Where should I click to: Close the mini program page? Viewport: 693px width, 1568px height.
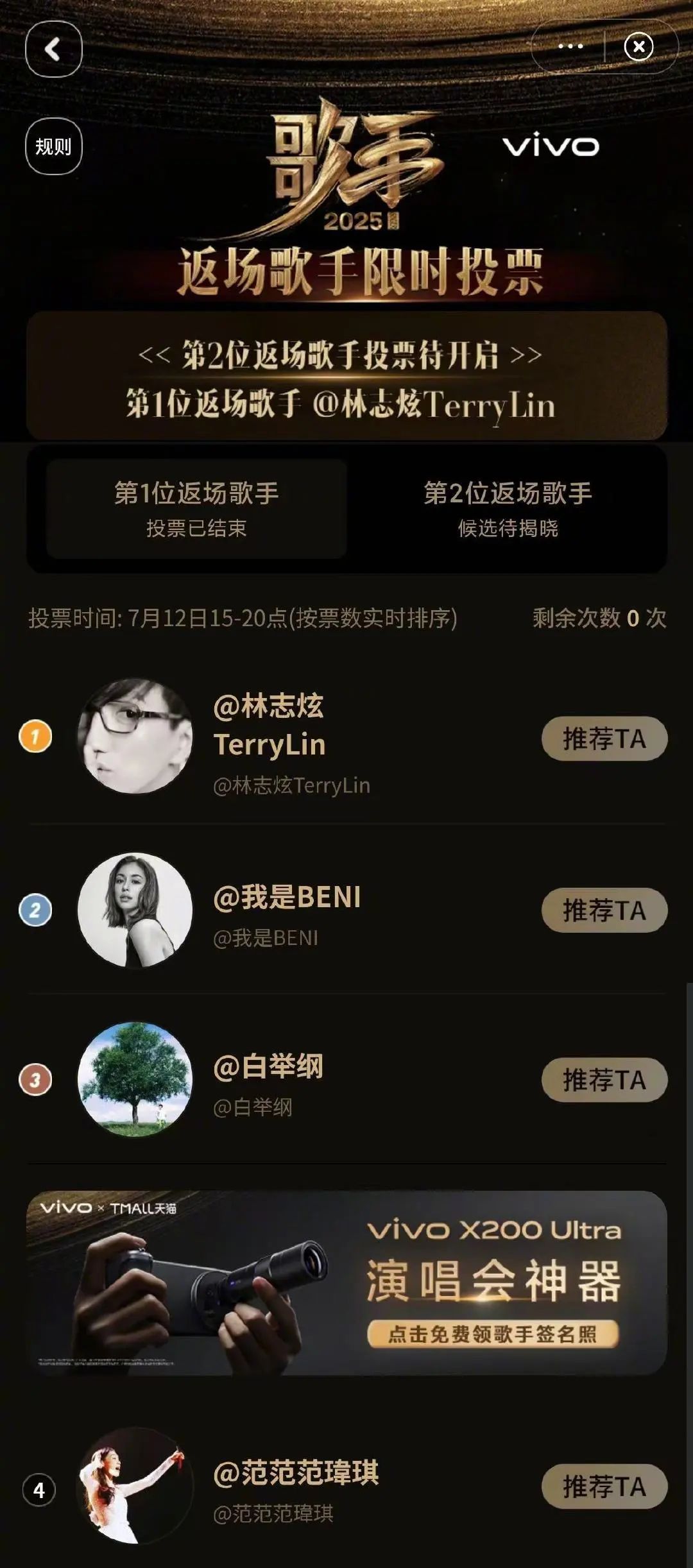tap(638, 47)
